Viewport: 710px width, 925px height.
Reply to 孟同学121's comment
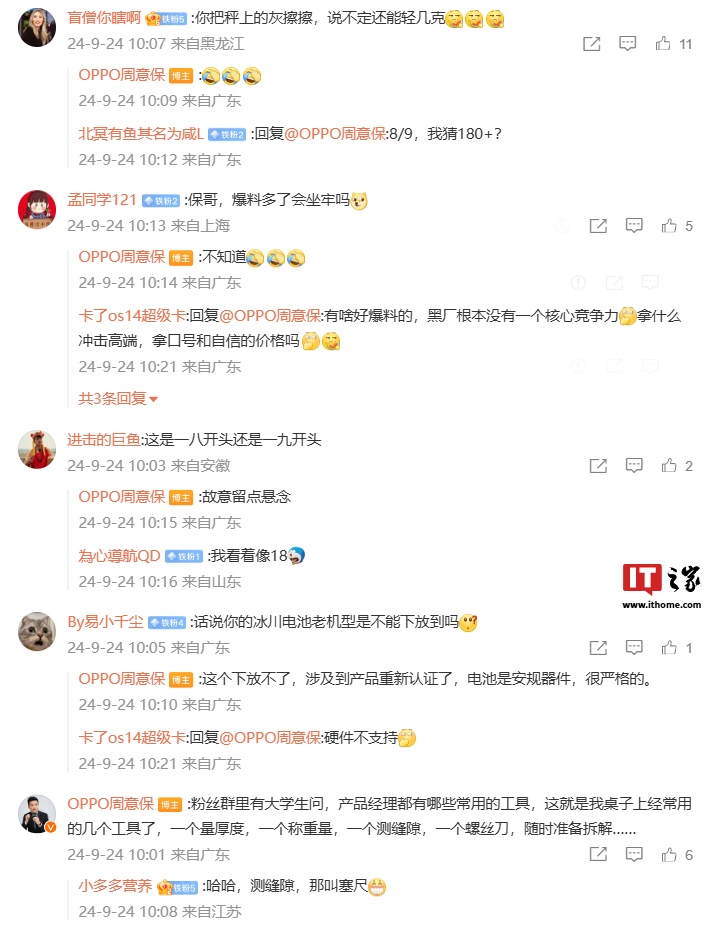[633, 226]
